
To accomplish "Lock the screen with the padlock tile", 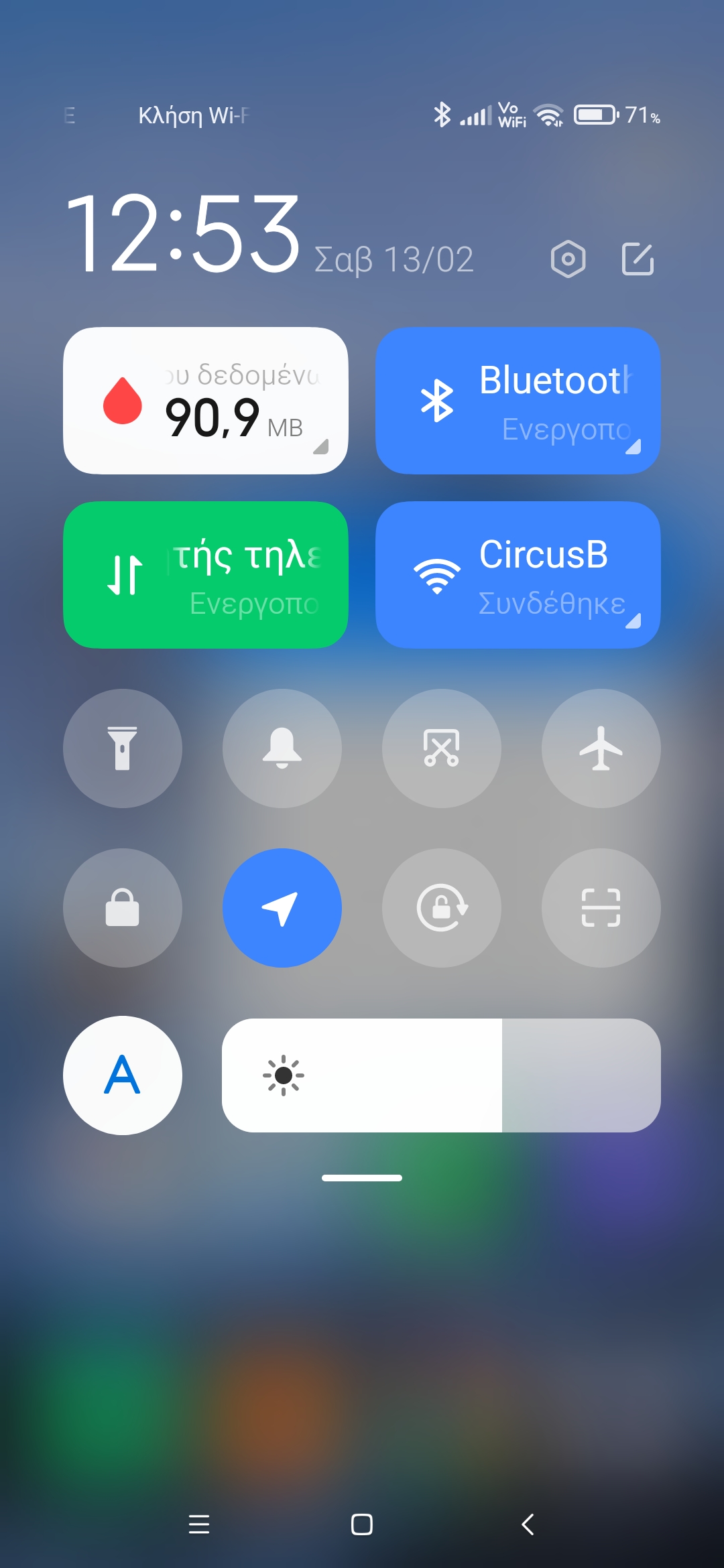I will pos(123,908).
